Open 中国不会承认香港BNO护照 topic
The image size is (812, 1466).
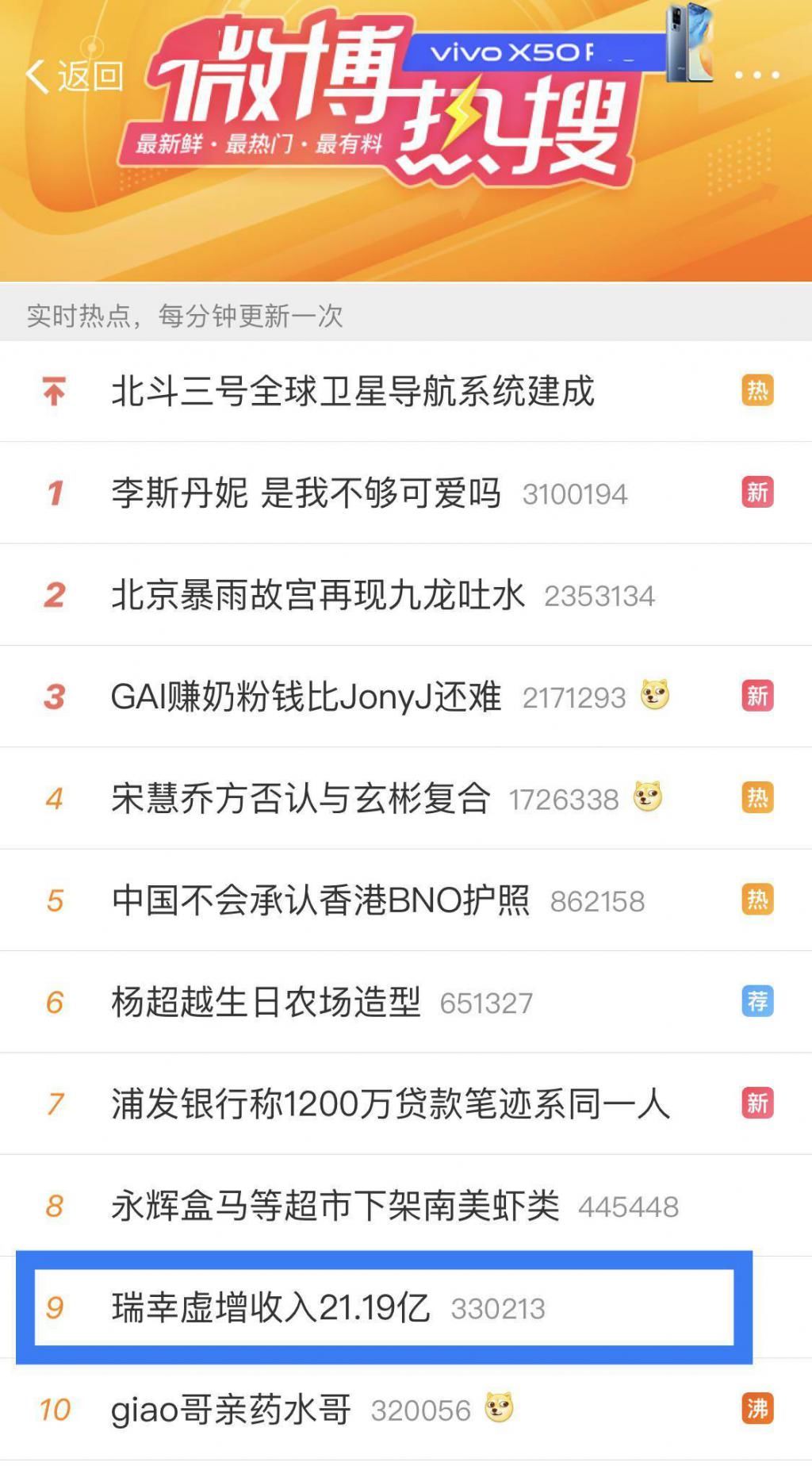click(320, 900)
